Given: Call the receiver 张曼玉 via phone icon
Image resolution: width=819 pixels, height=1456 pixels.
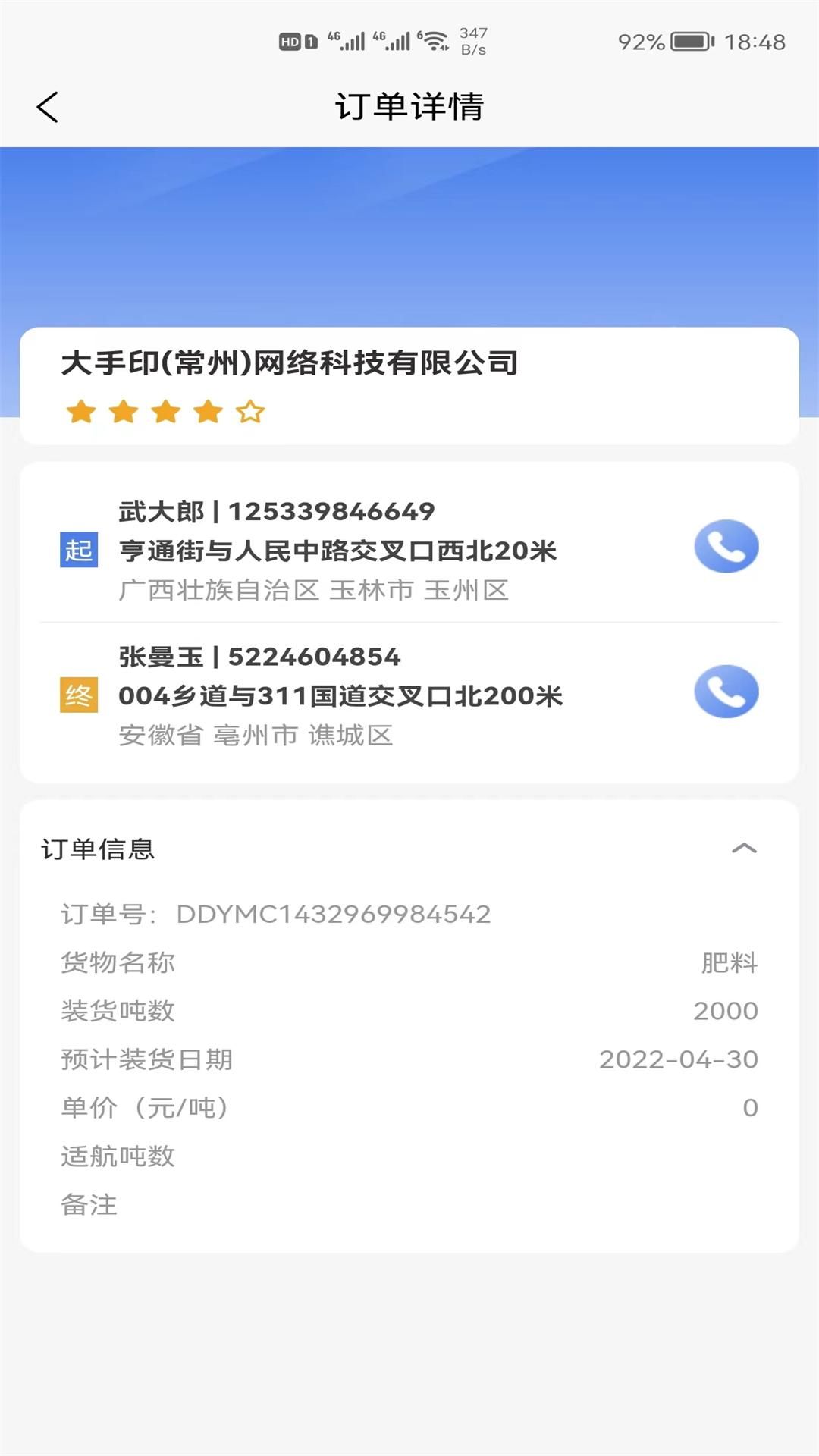Looking at the screenshot, I should pos(726,692).
